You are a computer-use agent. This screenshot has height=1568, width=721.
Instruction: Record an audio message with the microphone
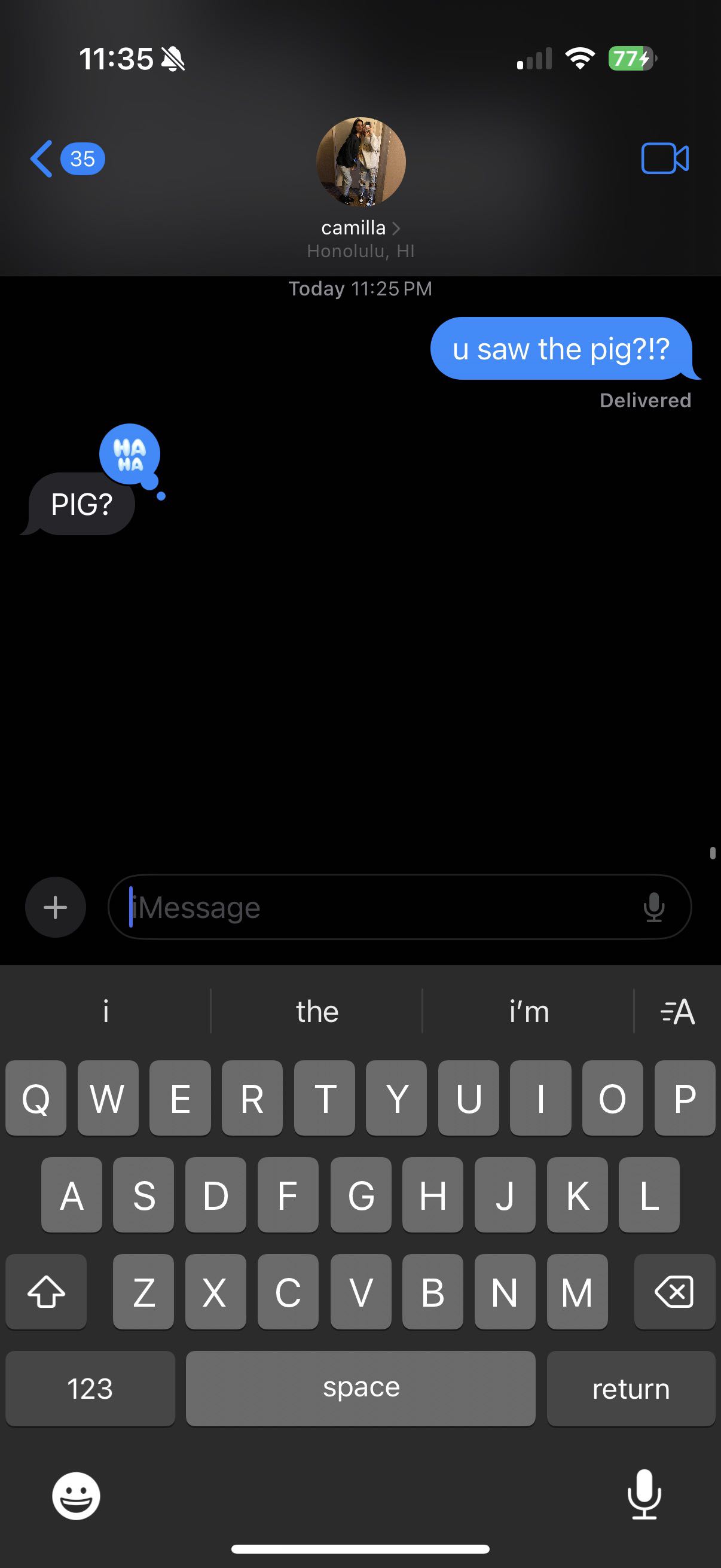pos(653,907)
